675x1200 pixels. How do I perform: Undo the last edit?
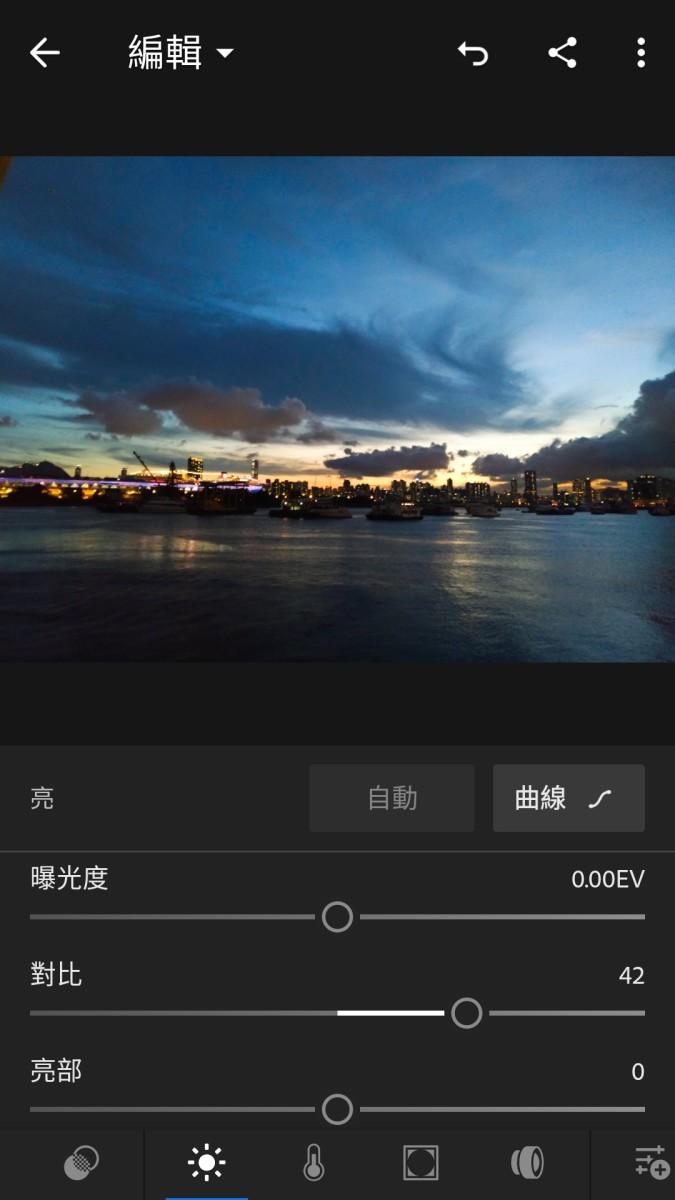pyautogui.click(x=473, y=53)
